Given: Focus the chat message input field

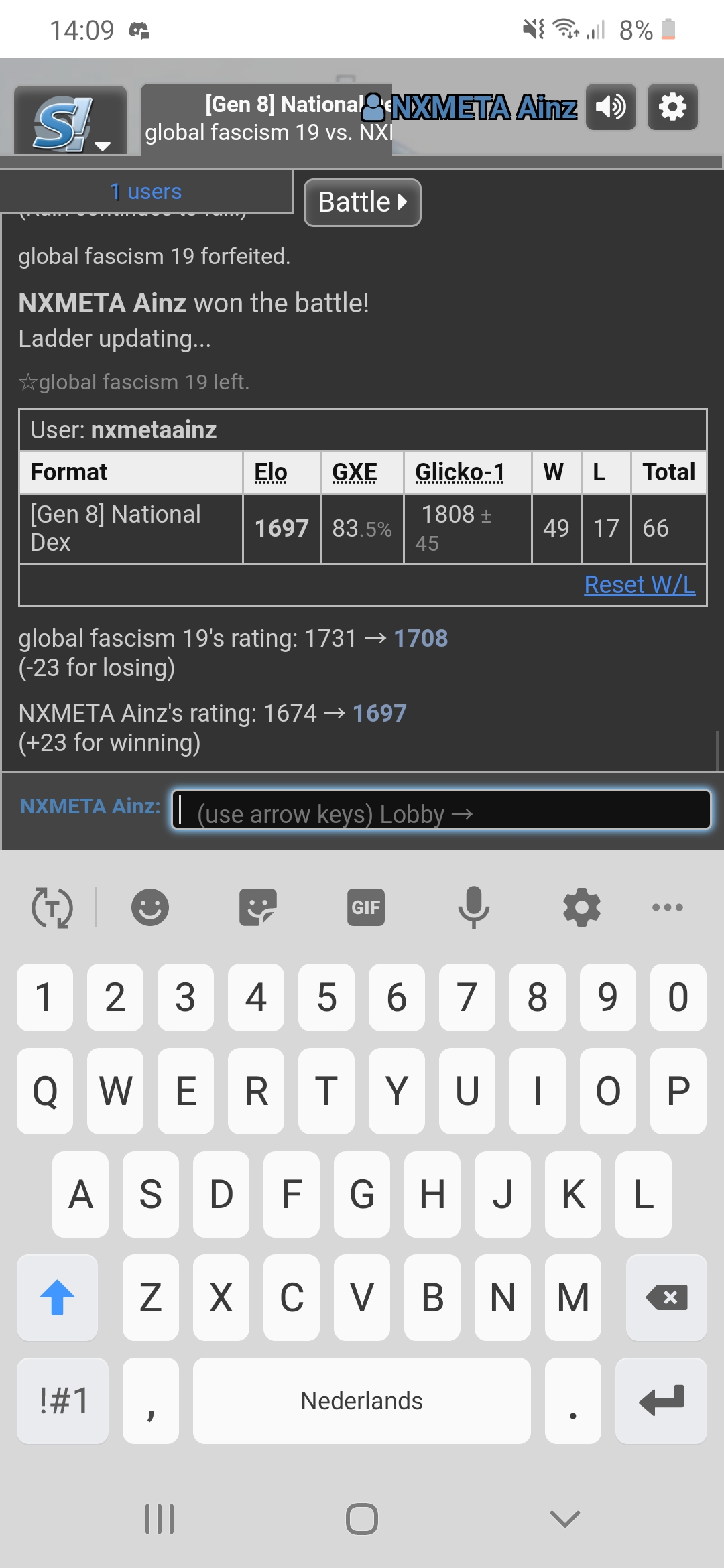Looking at the screenshot, I should point(441,810).
